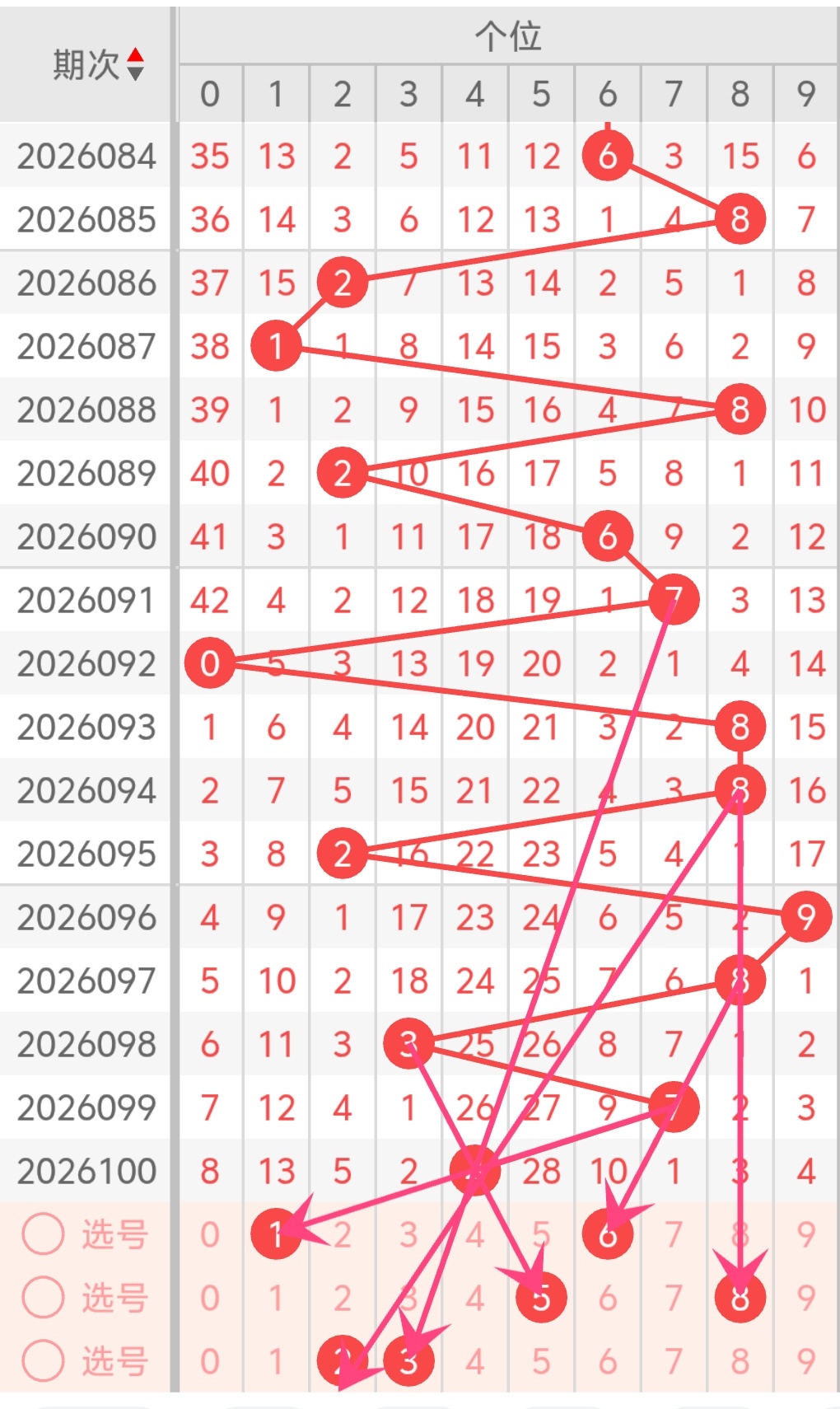Viewport: 840px width, 1409px height.
Task: Select the 选号 radio beside highlighted 2 and 3
Action: tap(43, 1360)
